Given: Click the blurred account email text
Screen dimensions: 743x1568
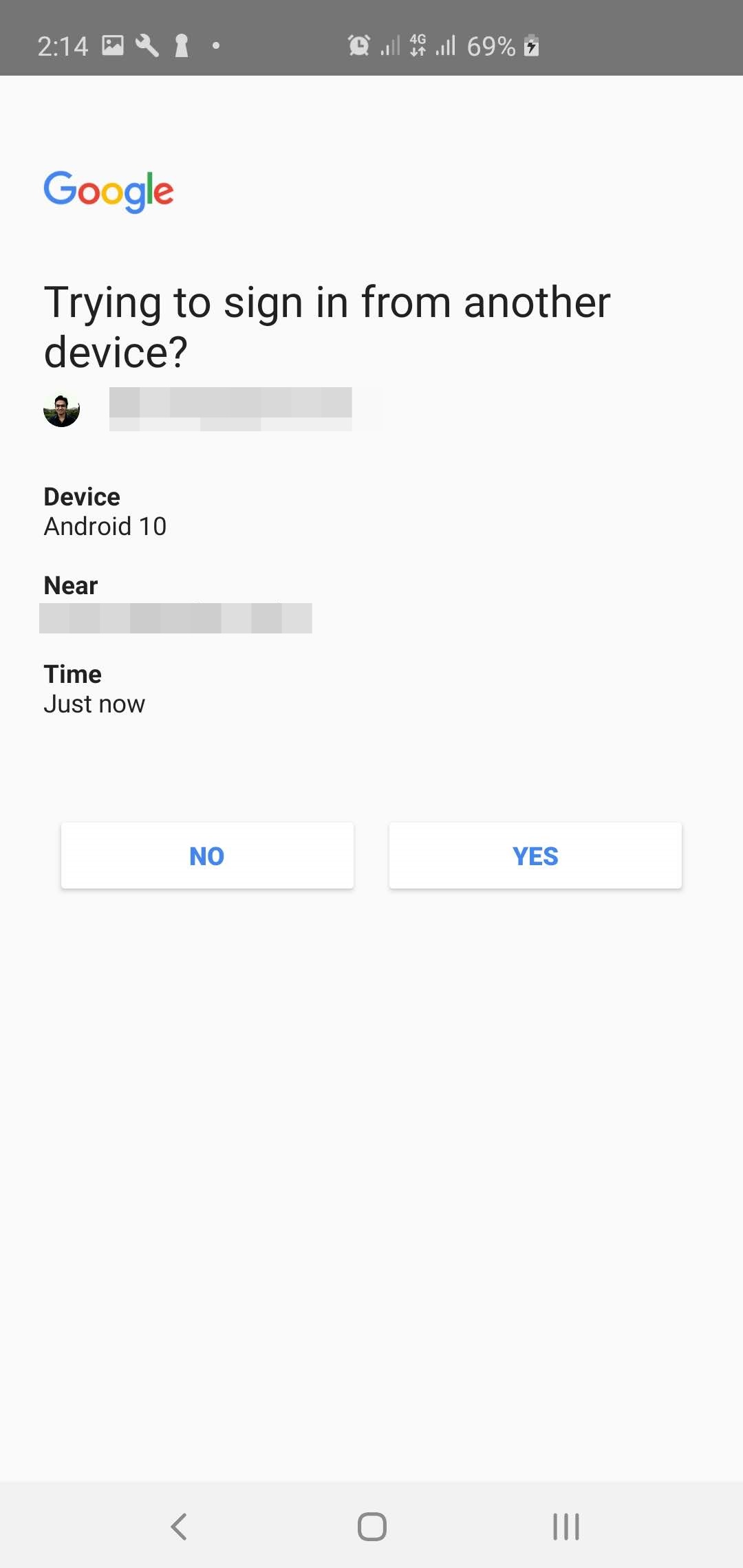Looking at the screenshot, I should click(244, 411).
